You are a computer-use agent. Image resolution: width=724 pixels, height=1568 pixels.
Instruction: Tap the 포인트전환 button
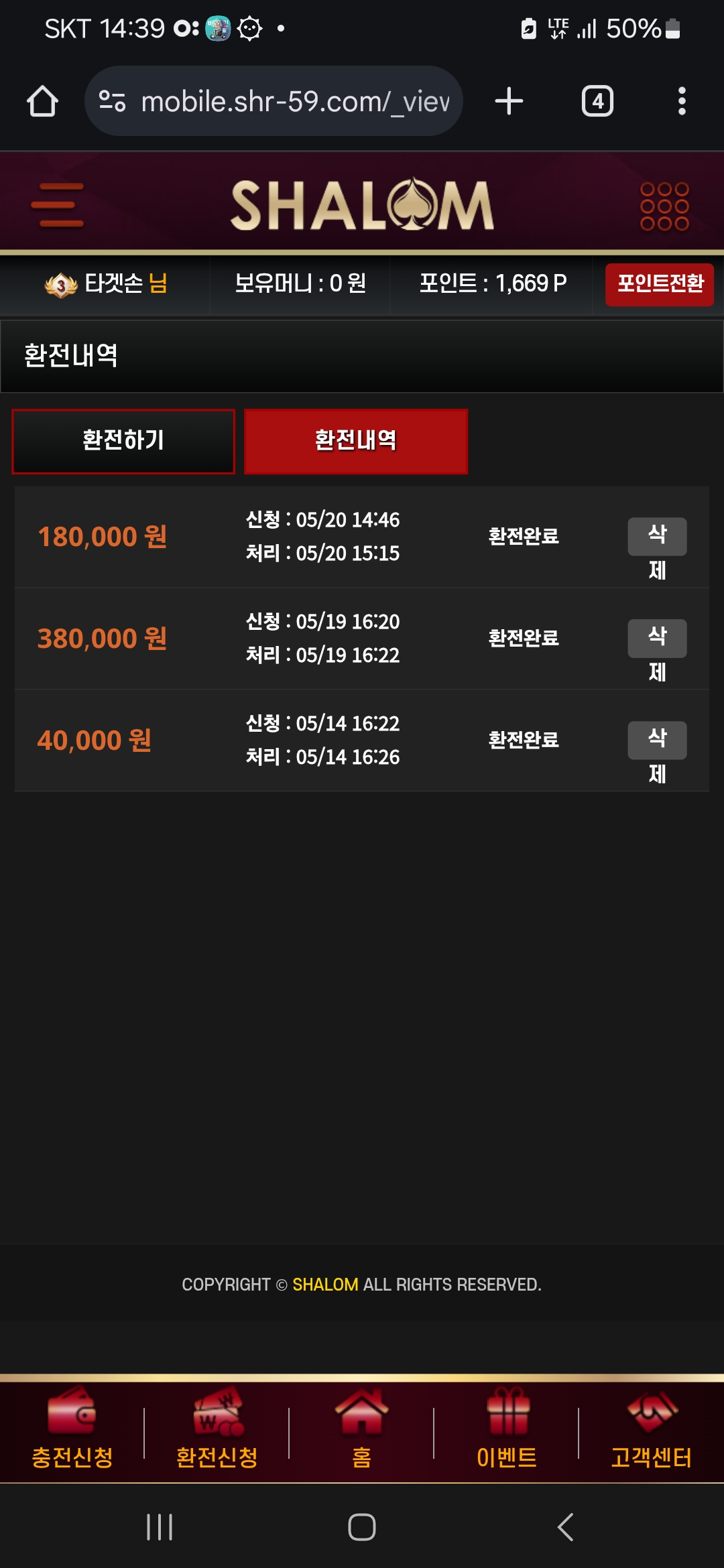coord(659,284)
